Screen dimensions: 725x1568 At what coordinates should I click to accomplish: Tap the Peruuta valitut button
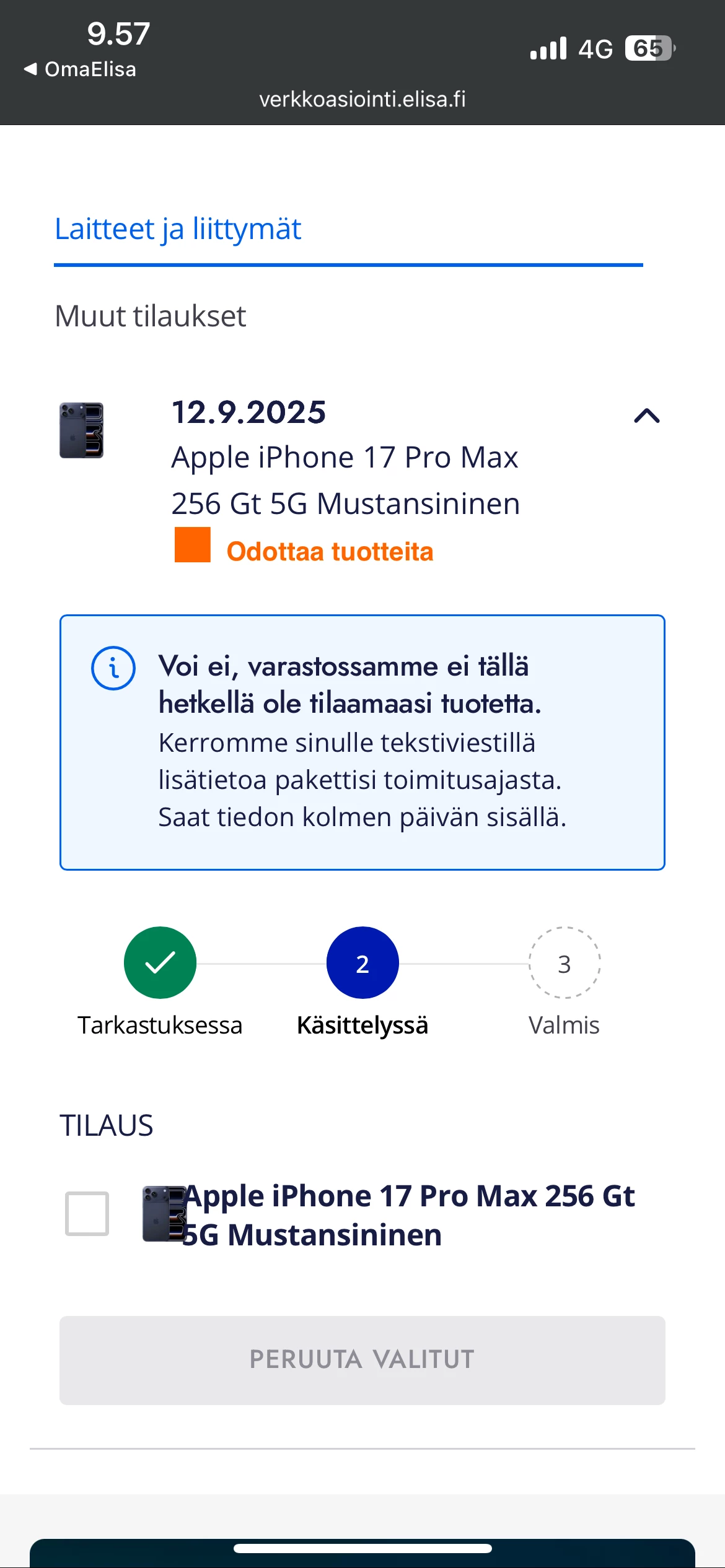coord(362,1360)
